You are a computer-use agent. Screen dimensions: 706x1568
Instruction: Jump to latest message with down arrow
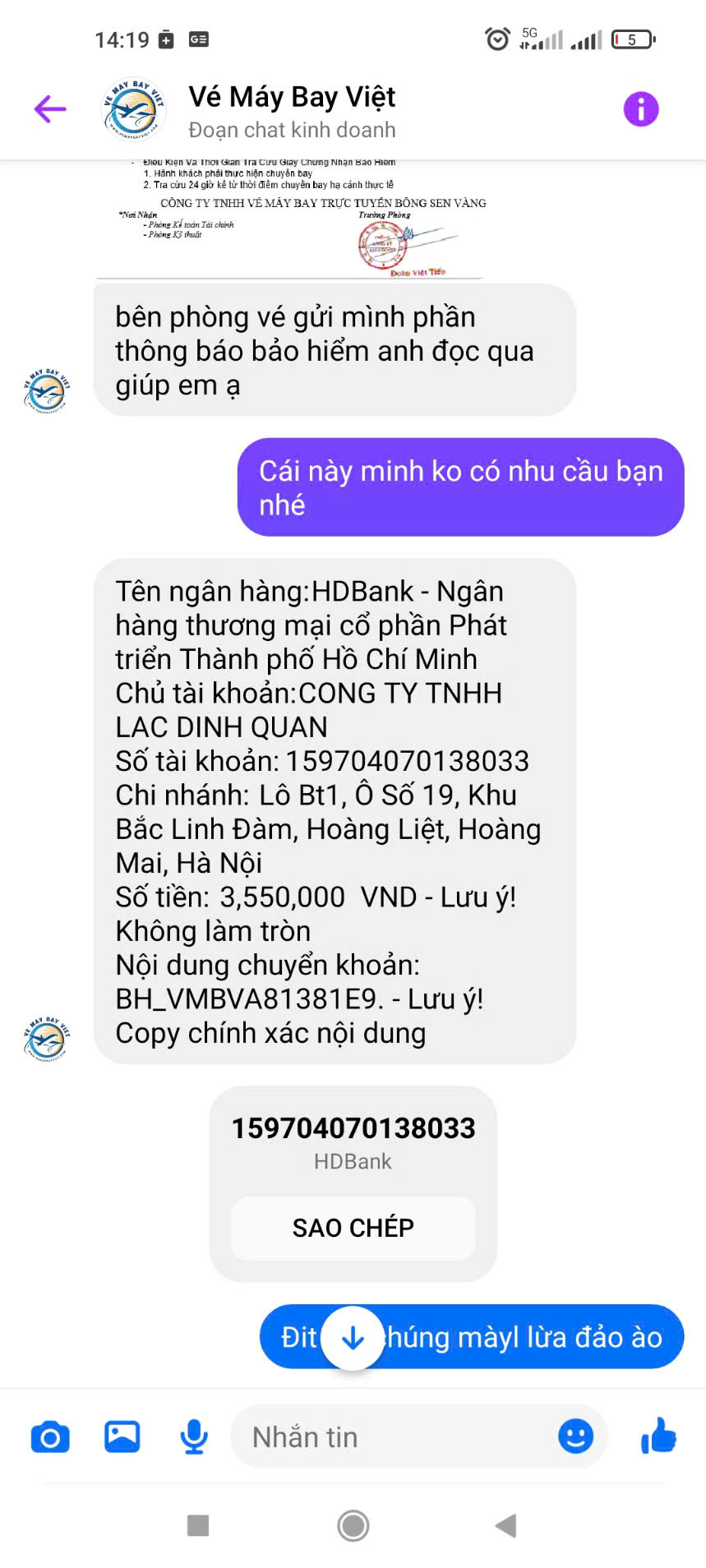pyautogui.click(x=353, y=1338)
